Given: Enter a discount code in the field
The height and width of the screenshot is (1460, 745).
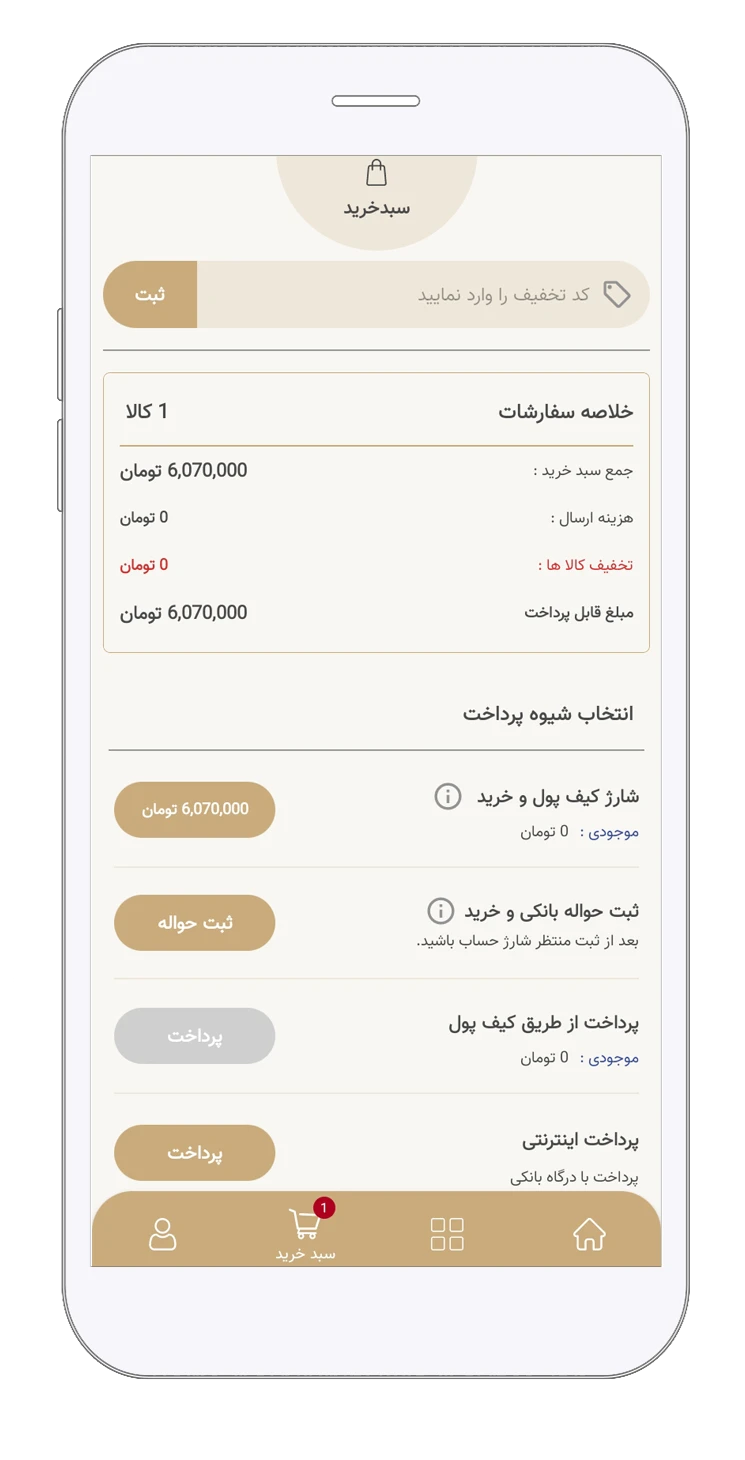Looking at the screenshot, I should point(420,295).
